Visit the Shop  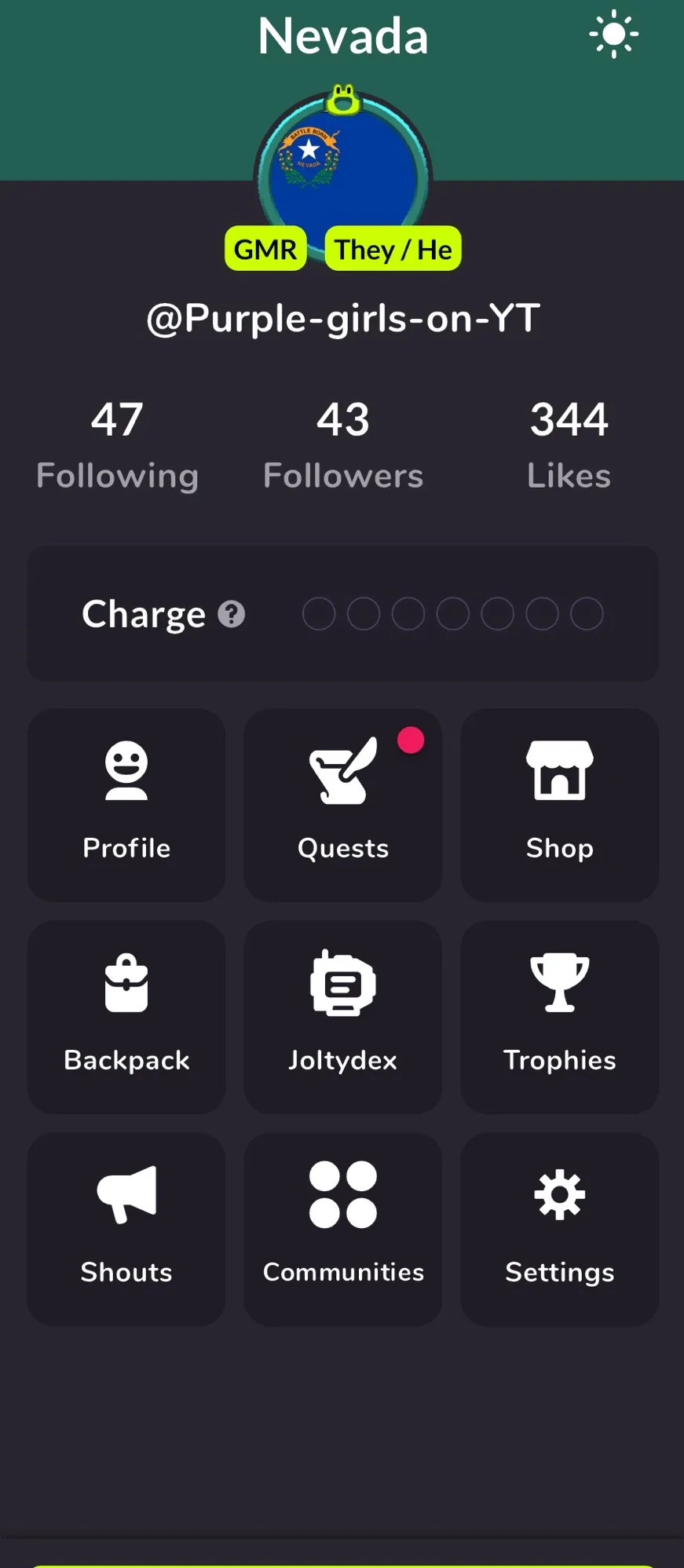point(559,804)
